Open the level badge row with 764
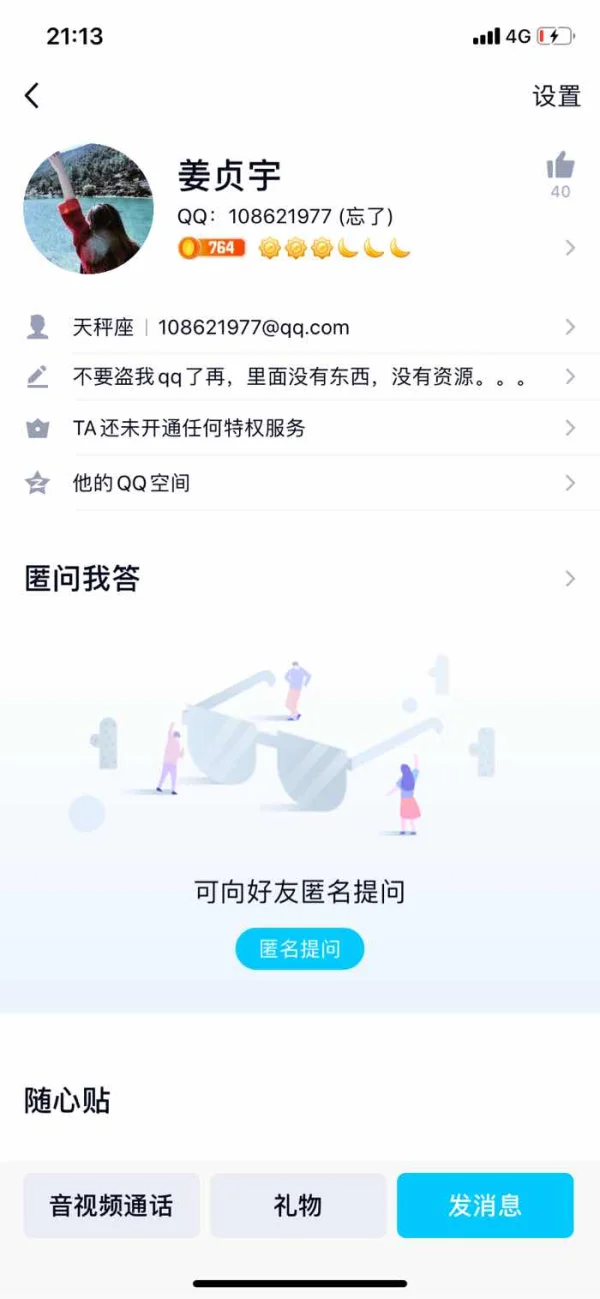This screenshot has height=1299, width=600. coord(378,247)
